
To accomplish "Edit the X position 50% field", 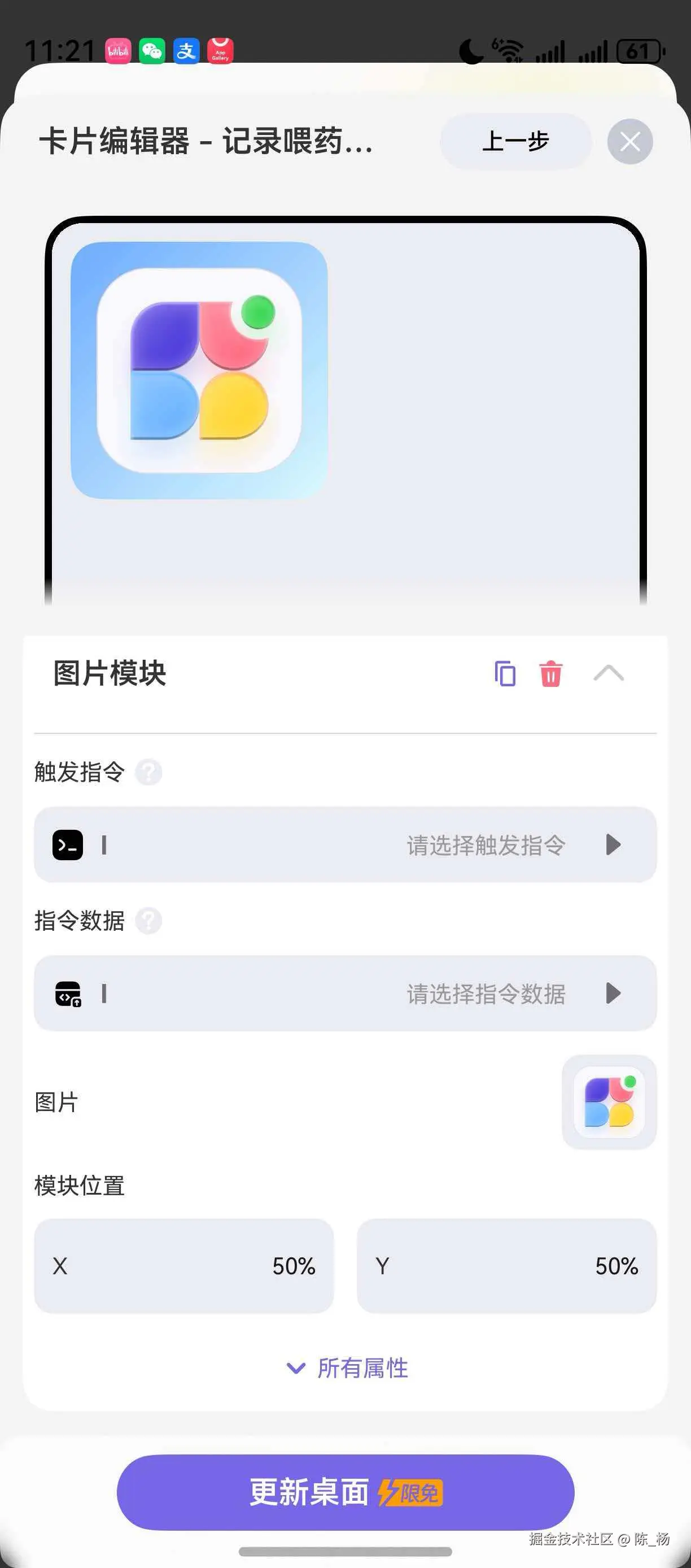I will point(183,1266).
